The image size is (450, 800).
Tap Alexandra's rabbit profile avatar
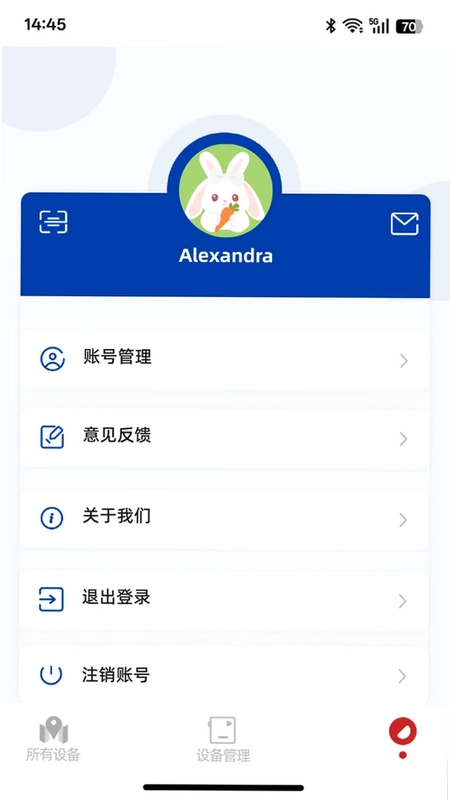coord(225,191)
